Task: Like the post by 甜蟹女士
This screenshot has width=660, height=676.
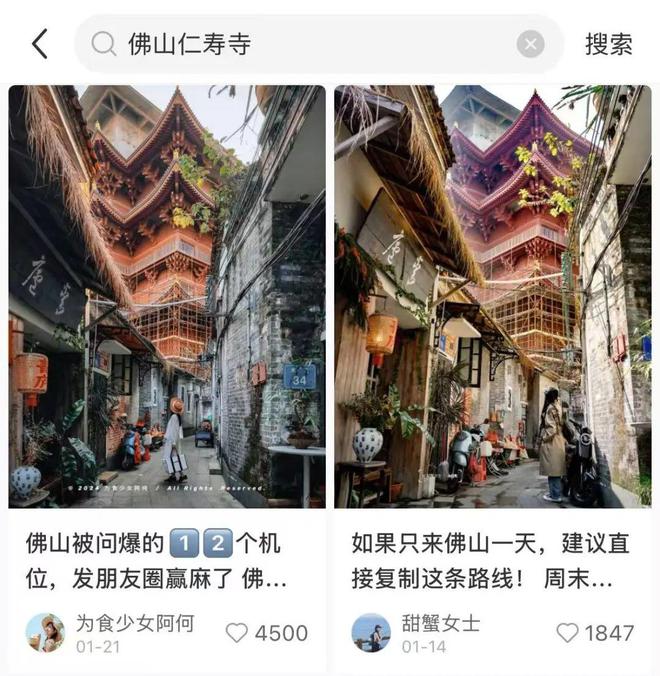Action: 567,633
